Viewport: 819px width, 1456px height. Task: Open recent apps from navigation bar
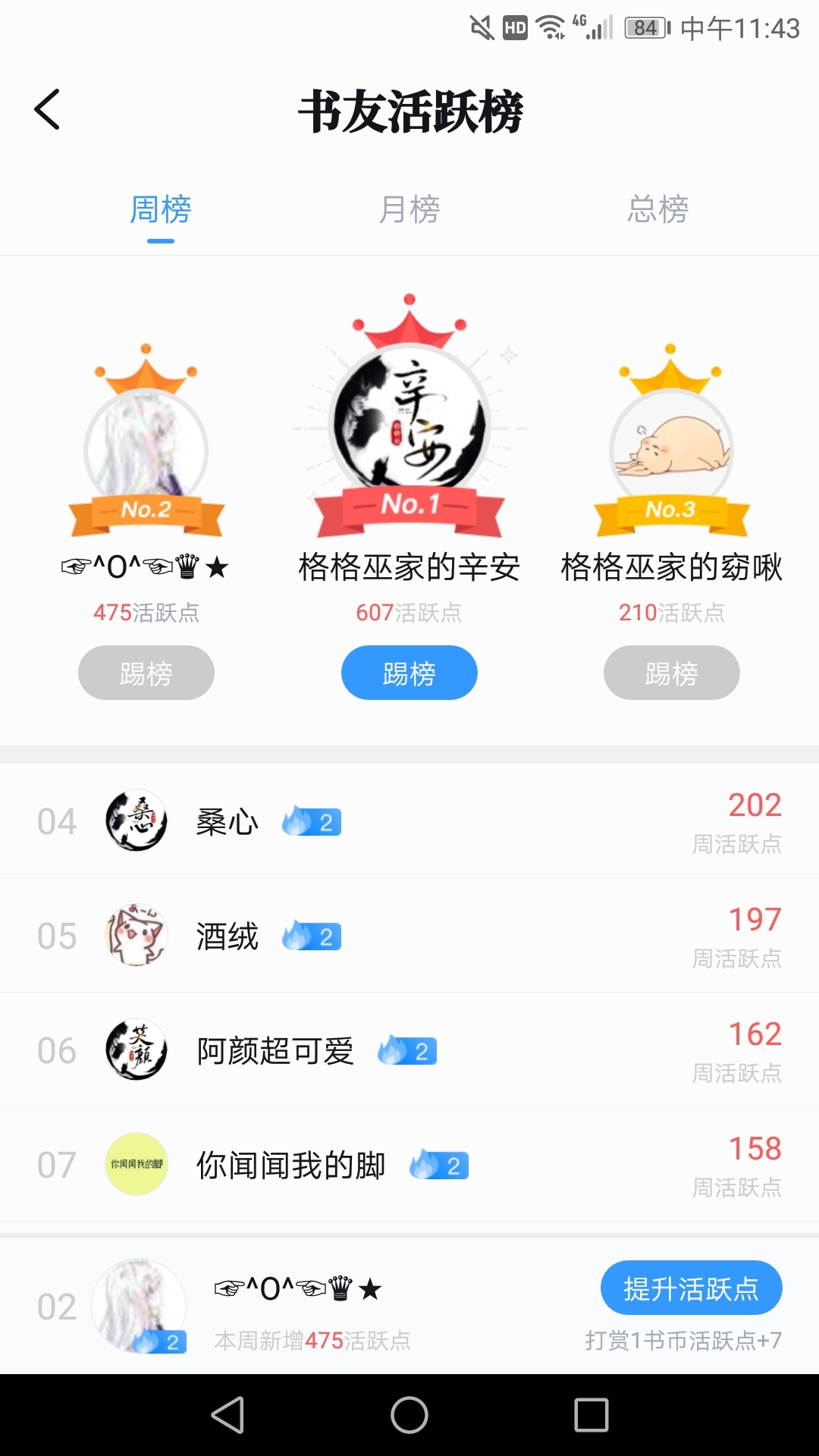pyautogui.click(x=591, y=1415)
